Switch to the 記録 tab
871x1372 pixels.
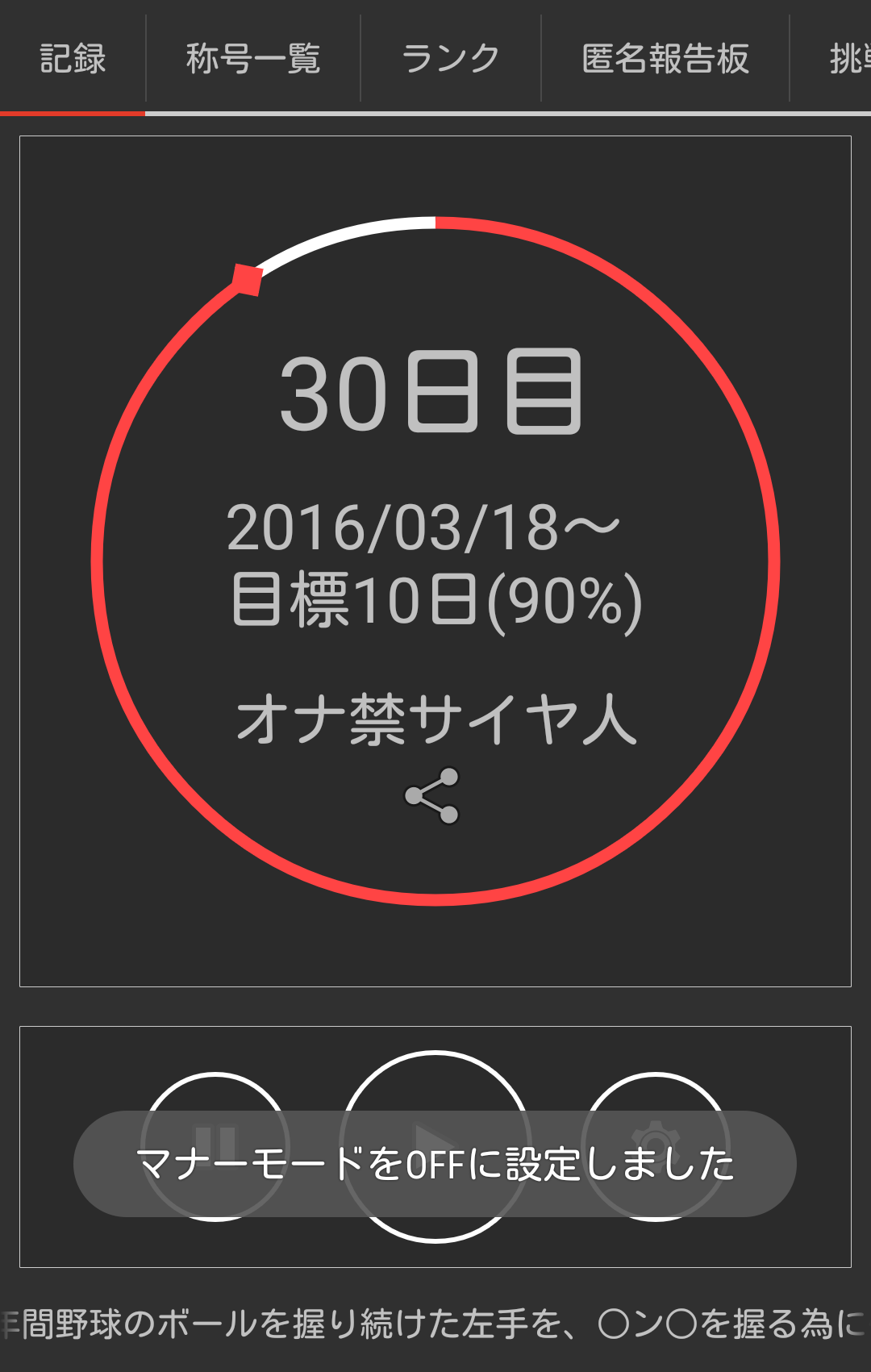tap(73, 59)
